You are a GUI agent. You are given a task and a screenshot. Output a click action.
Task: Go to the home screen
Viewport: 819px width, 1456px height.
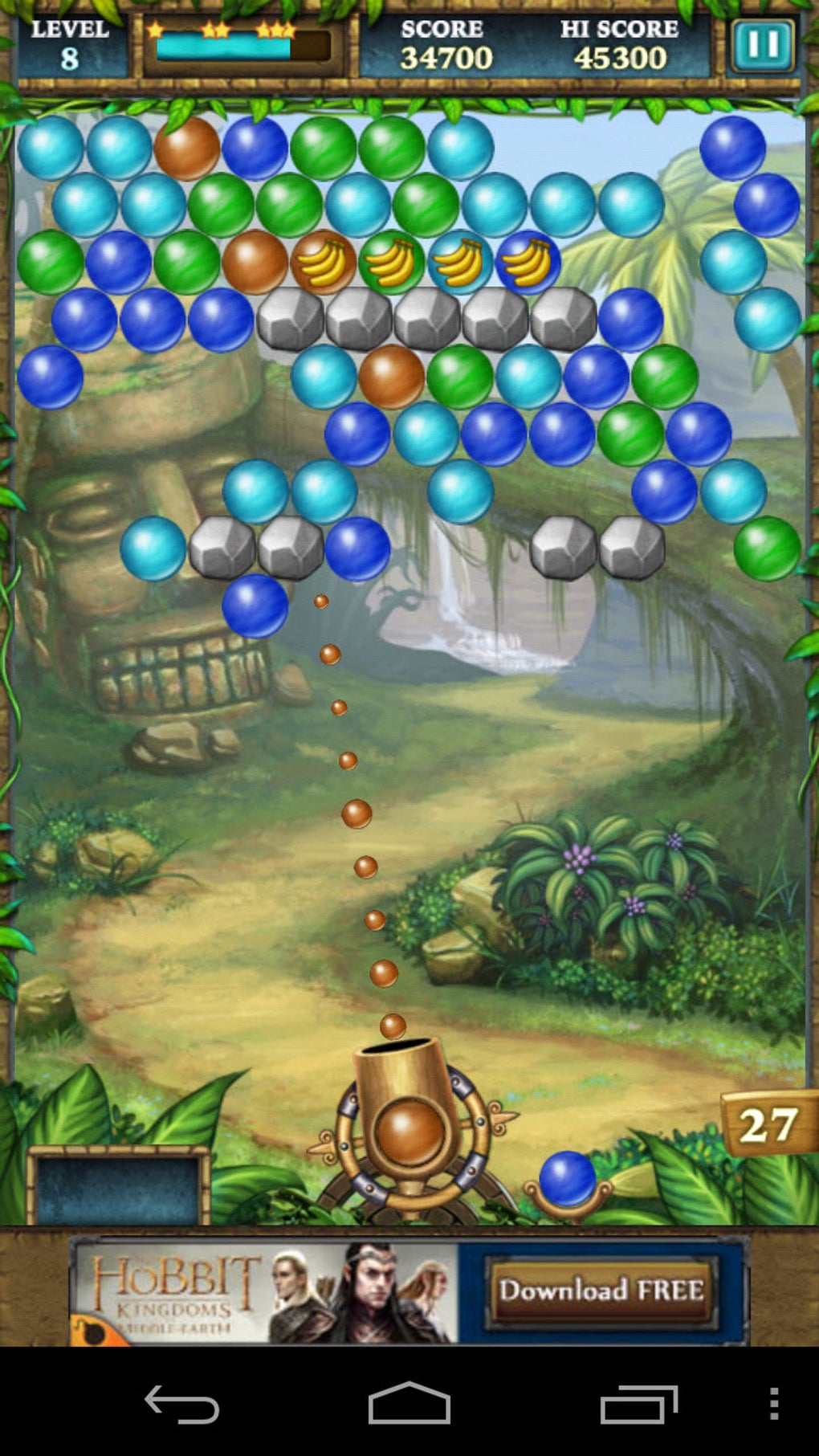click(409, 1404)
